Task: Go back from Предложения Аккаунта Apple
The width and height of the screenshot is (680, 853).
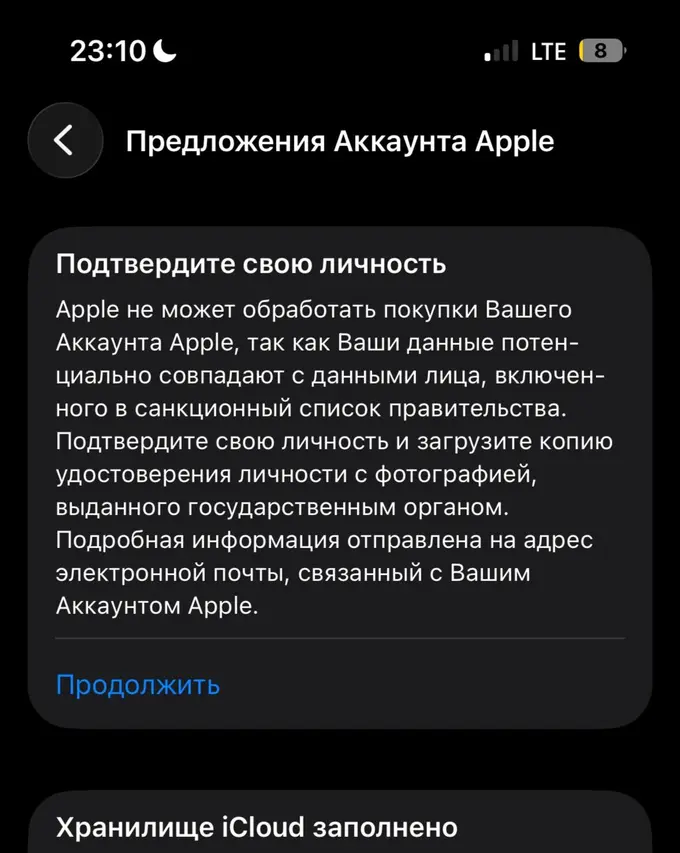Action: pos(65,140)
